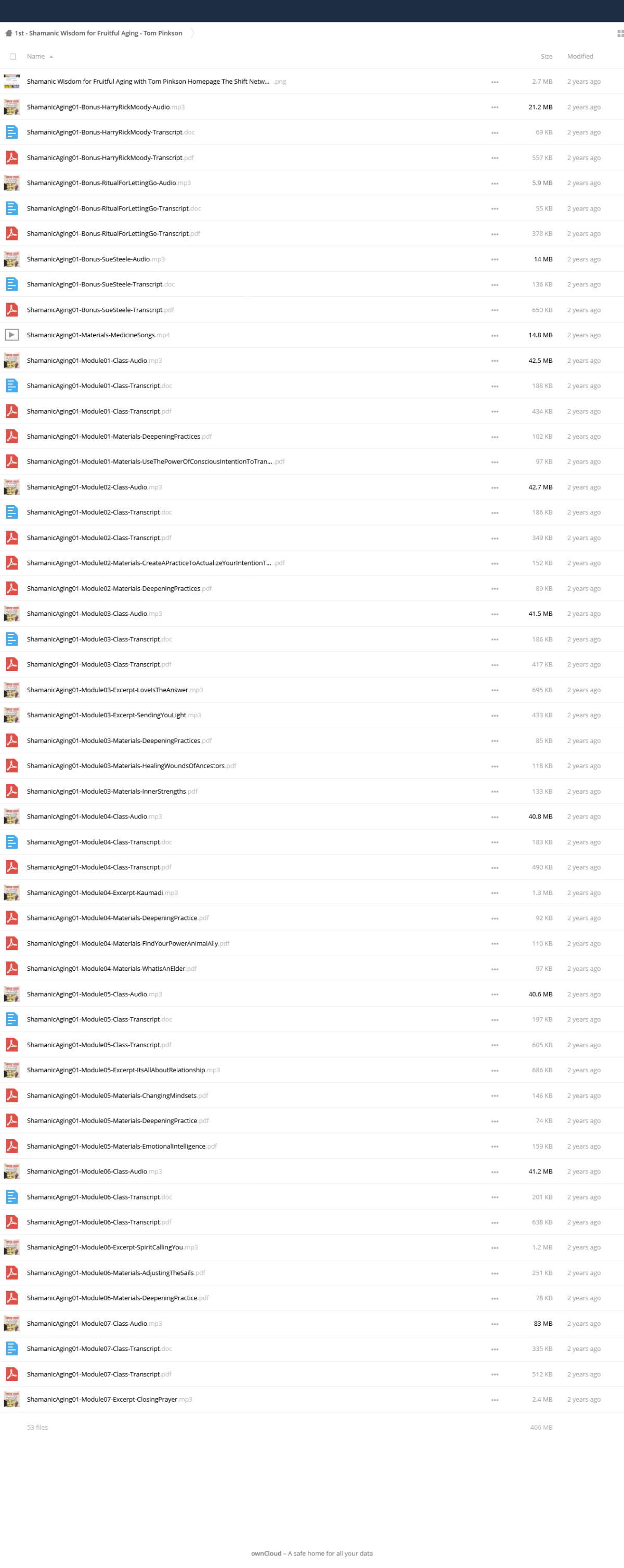Open more options for Module06-Excerpt-SpiritCallingYou mp3
This screenshot has height=1568, width=624.
pos(495,1248)
